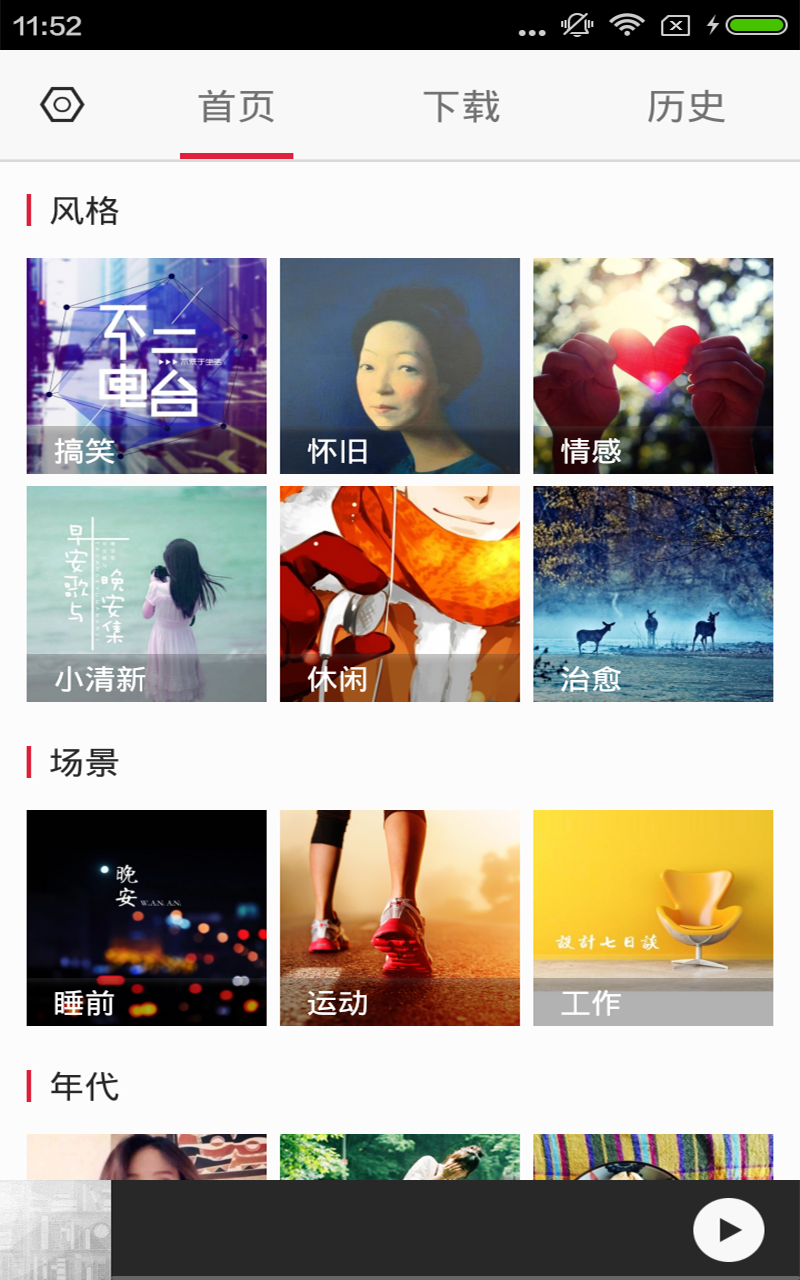Switch to the 历史 tab
This screenshot has width=800, height=1280.
[x=685, y=106]
